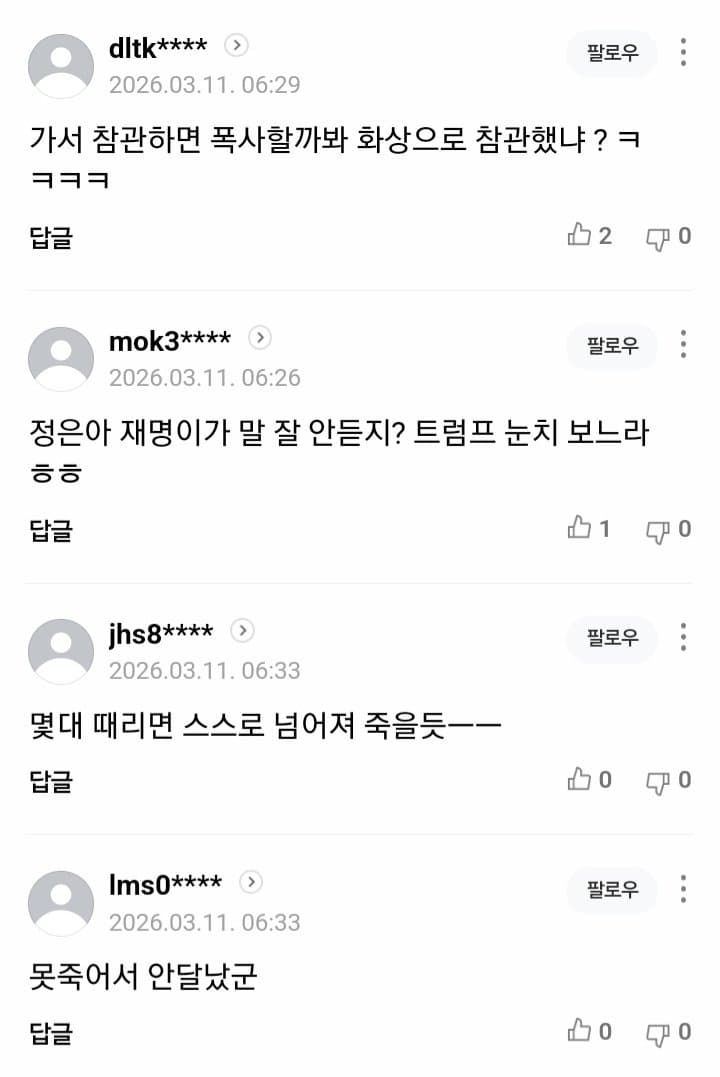The height and width of the screenshot is (1077, 720).
Task: Reply to jhs8**** comment
Action: click(51, 780)
